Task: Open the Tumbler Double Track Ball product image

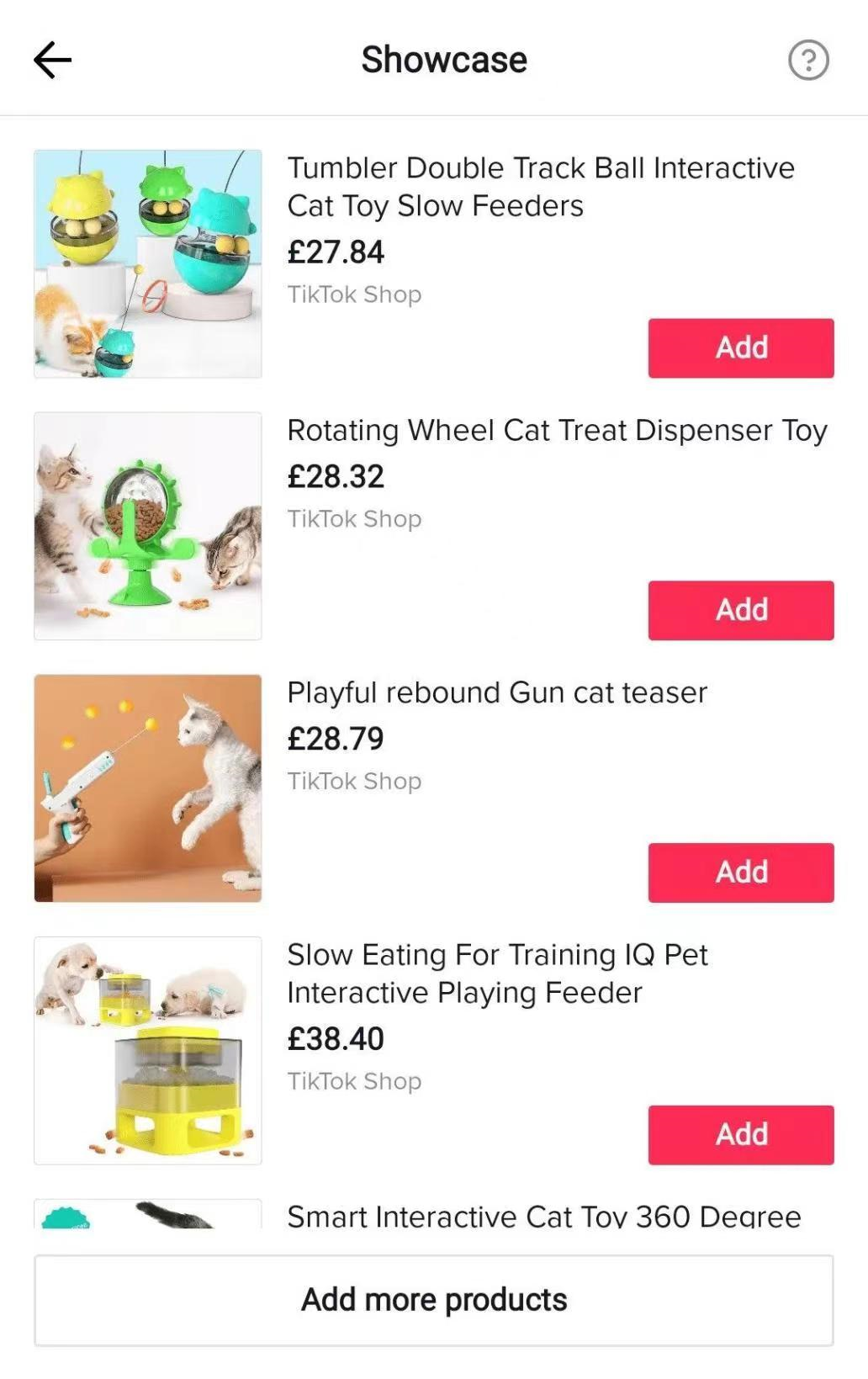Action: pos(148,264)
